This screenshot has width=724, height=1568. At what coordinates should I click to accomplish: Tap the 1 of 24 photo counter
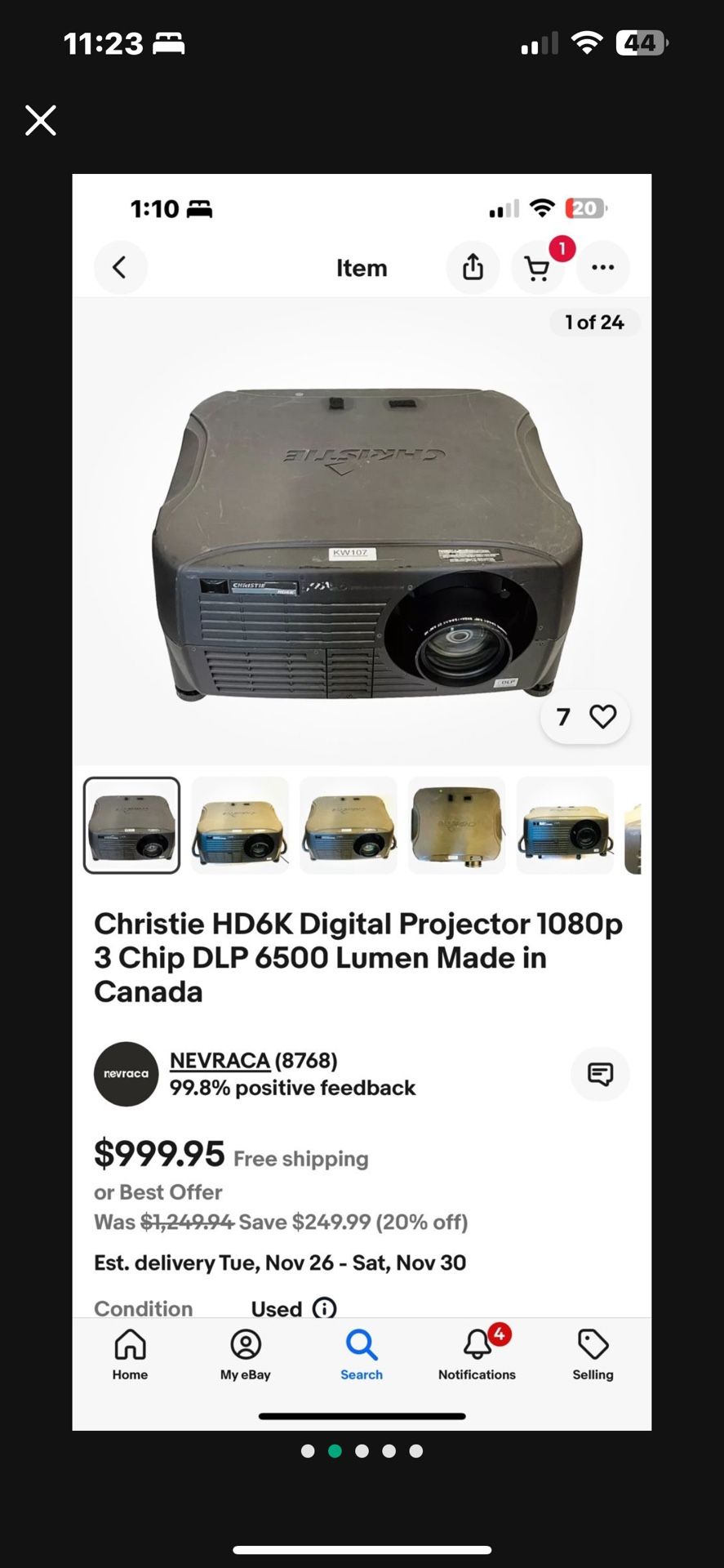tap(594, 322)
